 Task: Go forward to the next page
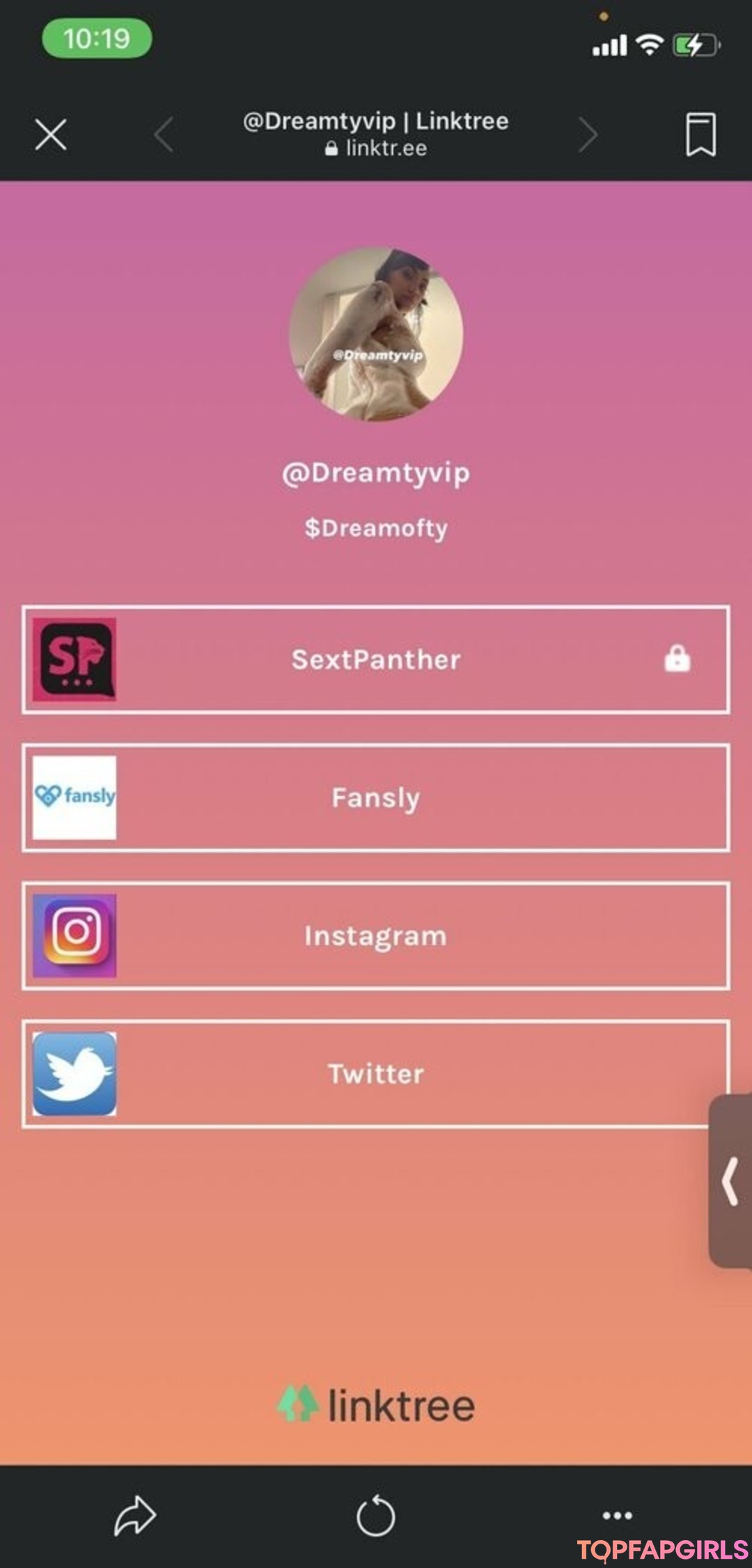[x=588, y=134]
